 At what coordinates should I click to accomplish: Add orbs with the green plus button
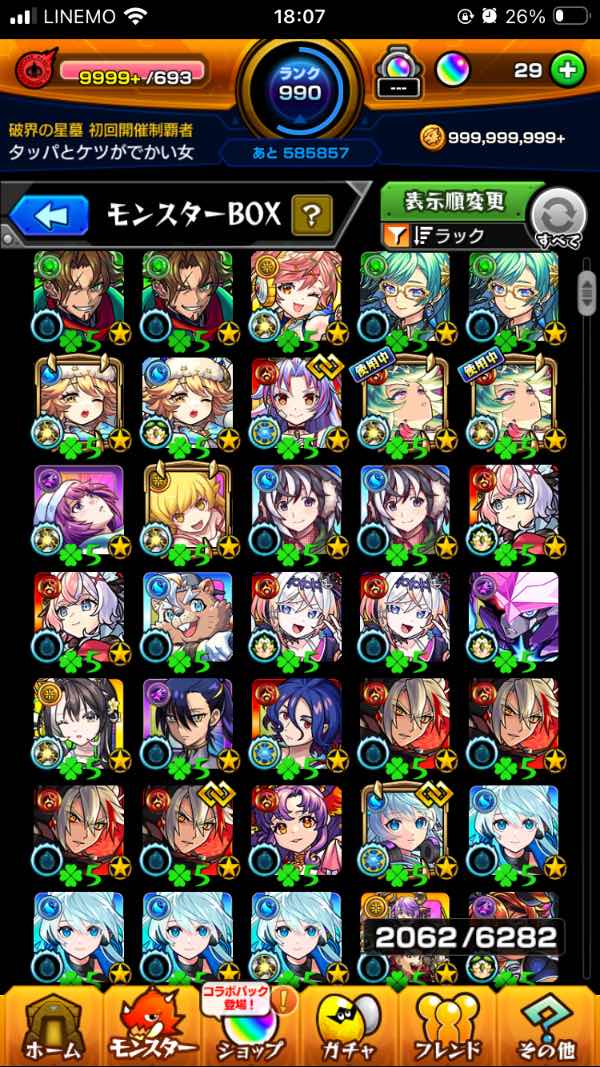click(567, 71)
